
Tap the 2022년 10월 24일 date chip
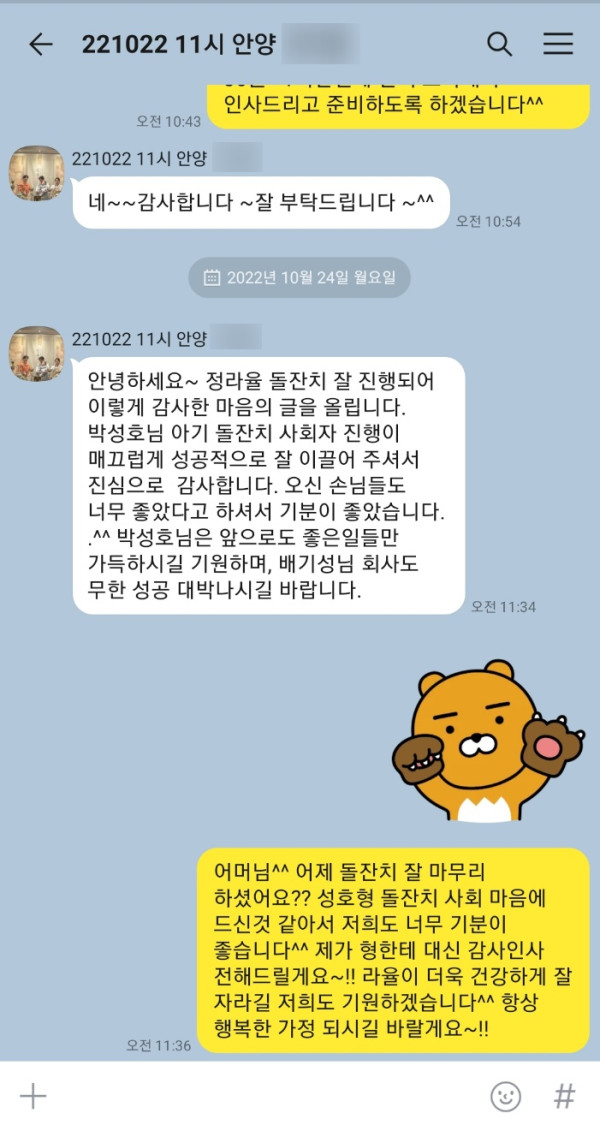(x=299, y=277)
